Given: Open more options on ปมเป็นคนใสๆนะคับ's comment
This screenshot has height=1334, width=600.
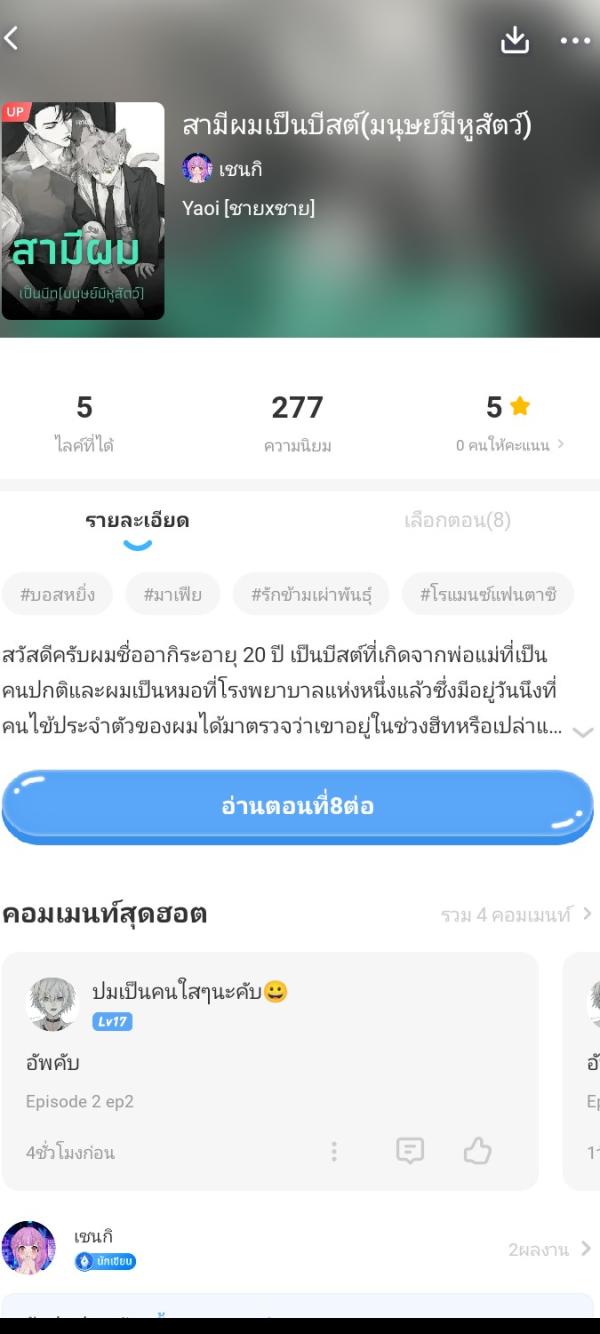Looking at the screenshot, I should [334, 1151].
